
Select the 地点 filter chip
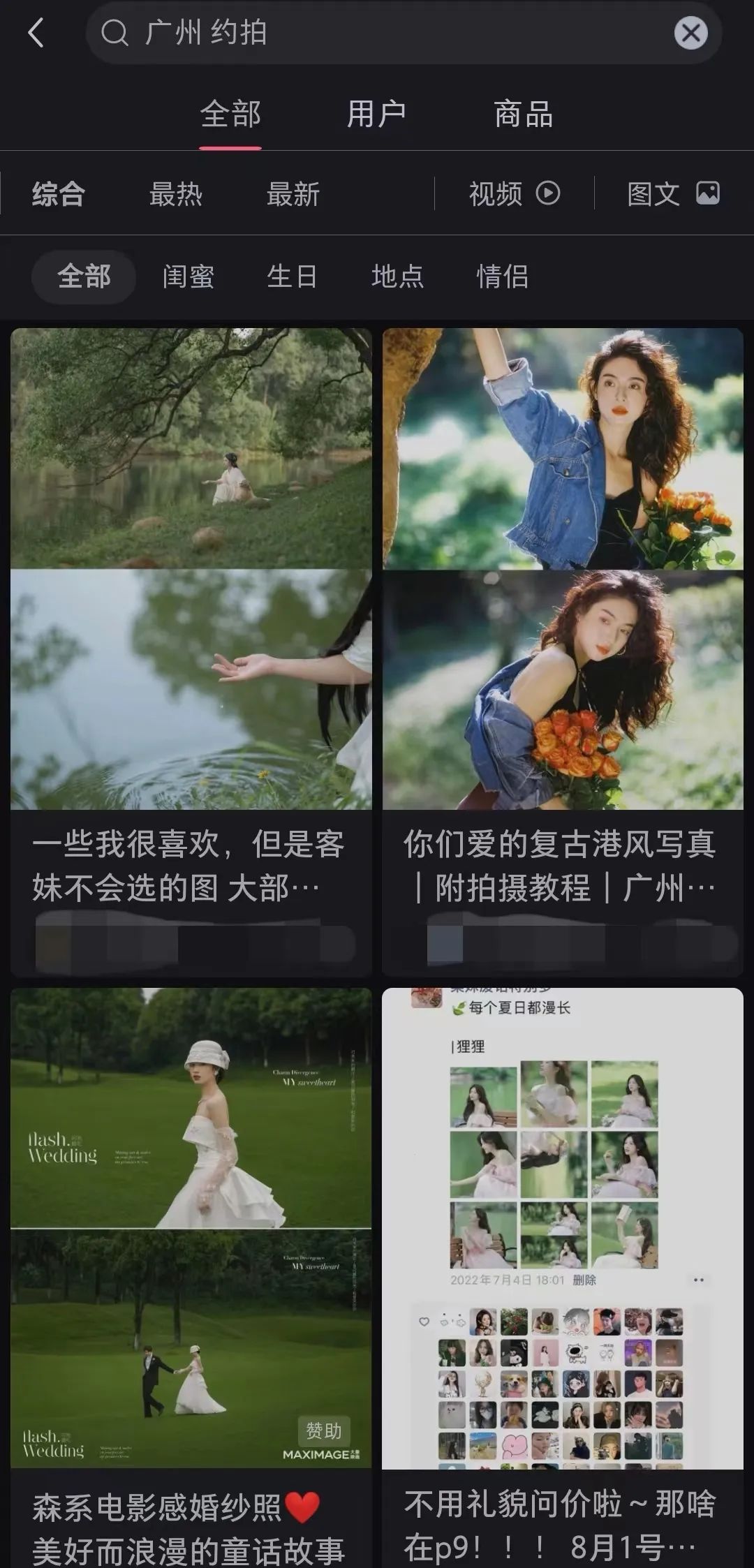click(397, 276)
